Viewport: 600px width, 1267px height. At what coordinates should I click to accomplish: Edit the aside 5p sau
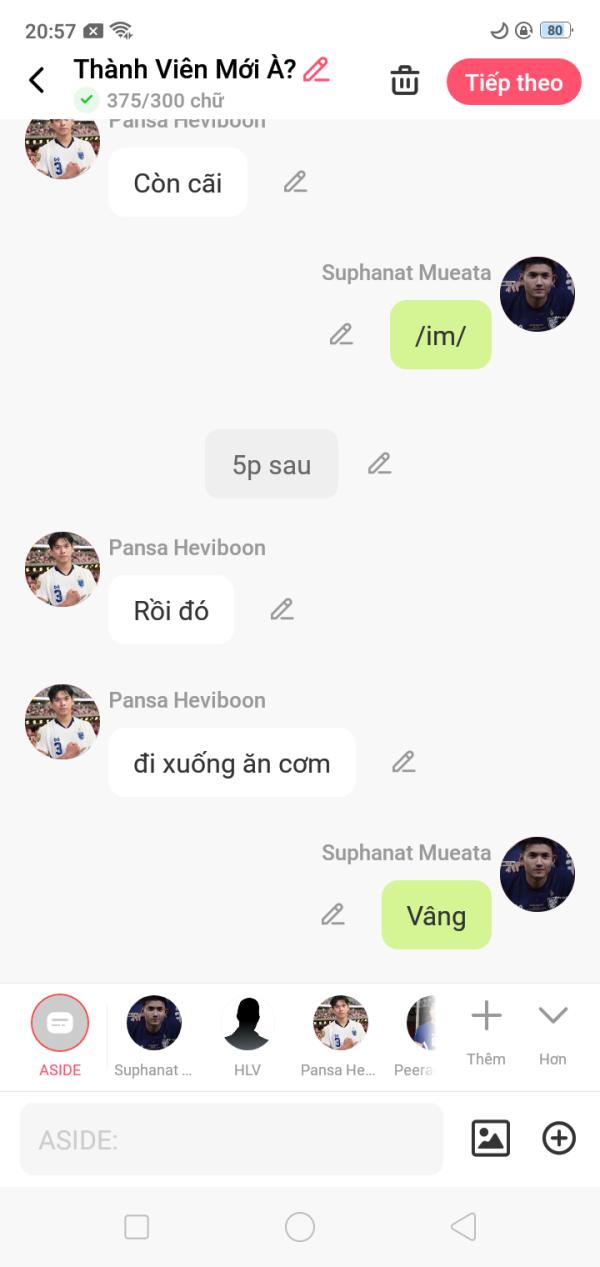click(379, 464)
